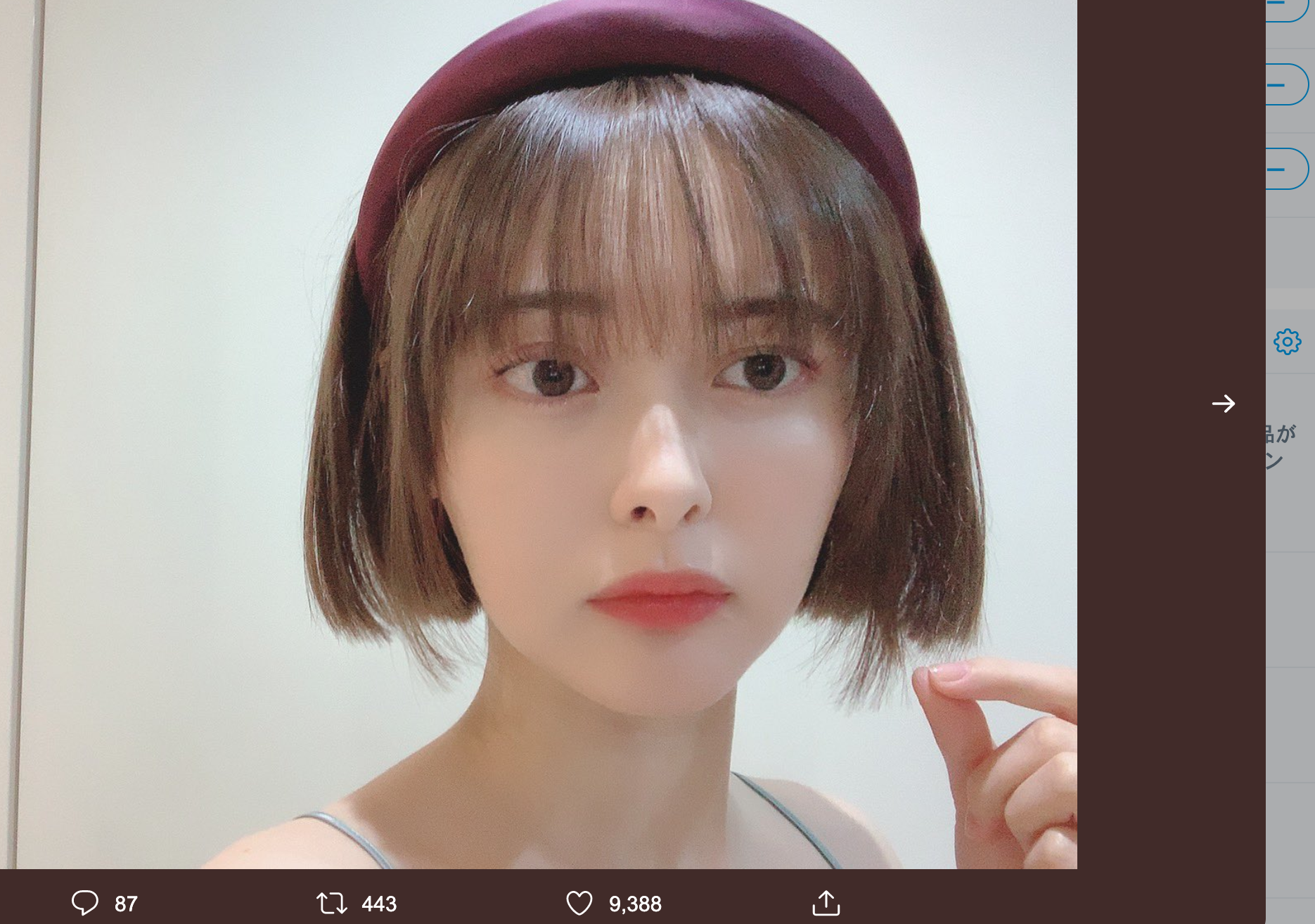Open the settings gear icon

coord(1287,342)
